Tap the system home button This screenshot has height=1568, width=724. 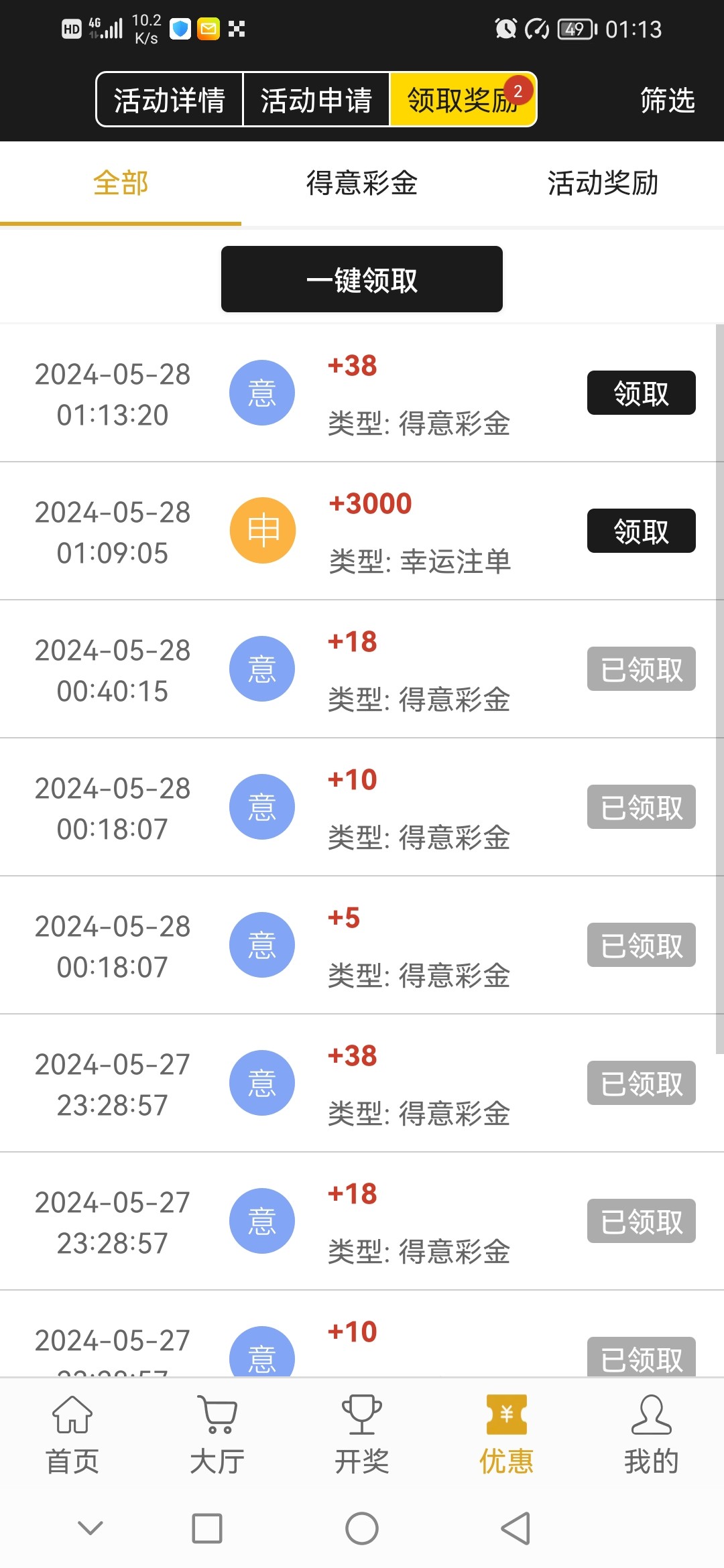tap(362, 1528)
